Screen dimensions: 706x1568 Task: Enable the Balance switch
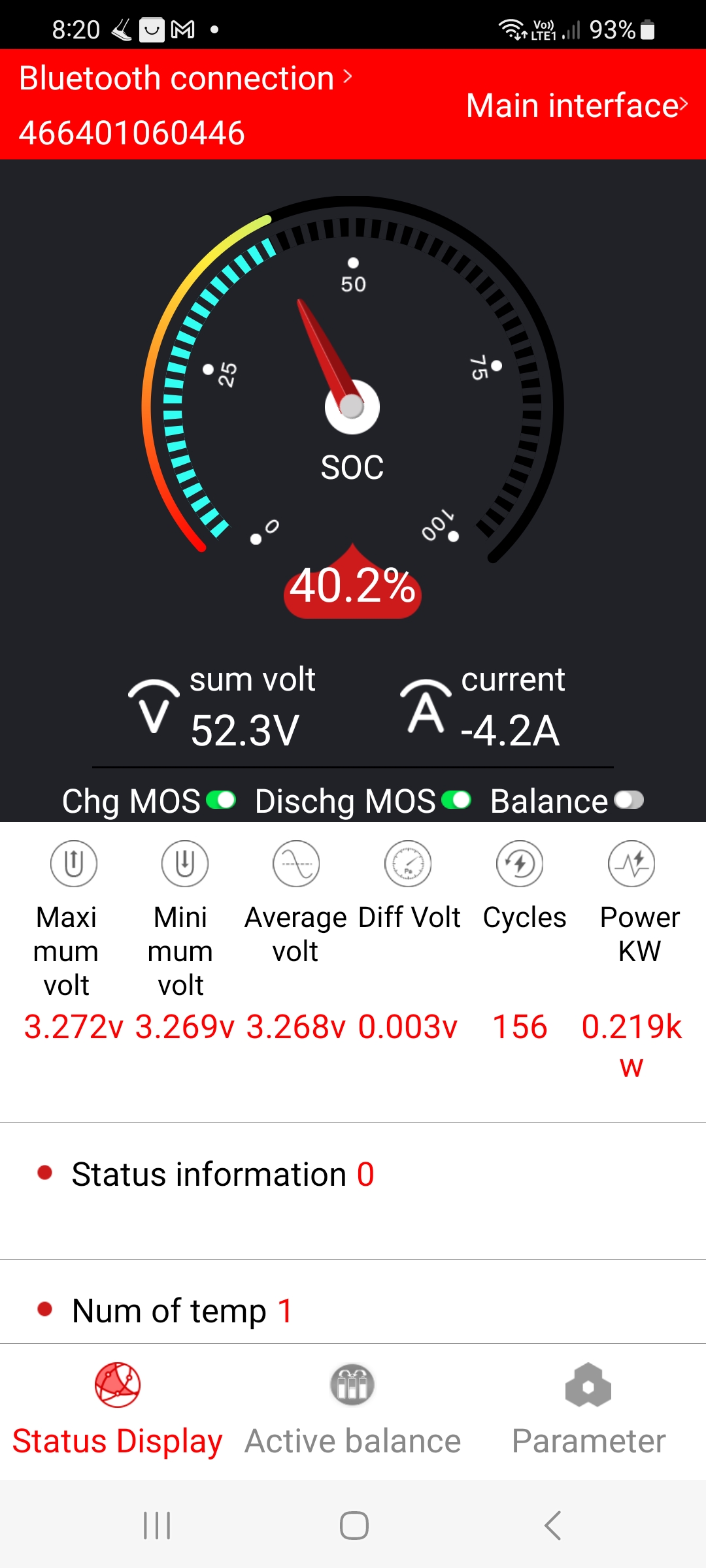629,800
